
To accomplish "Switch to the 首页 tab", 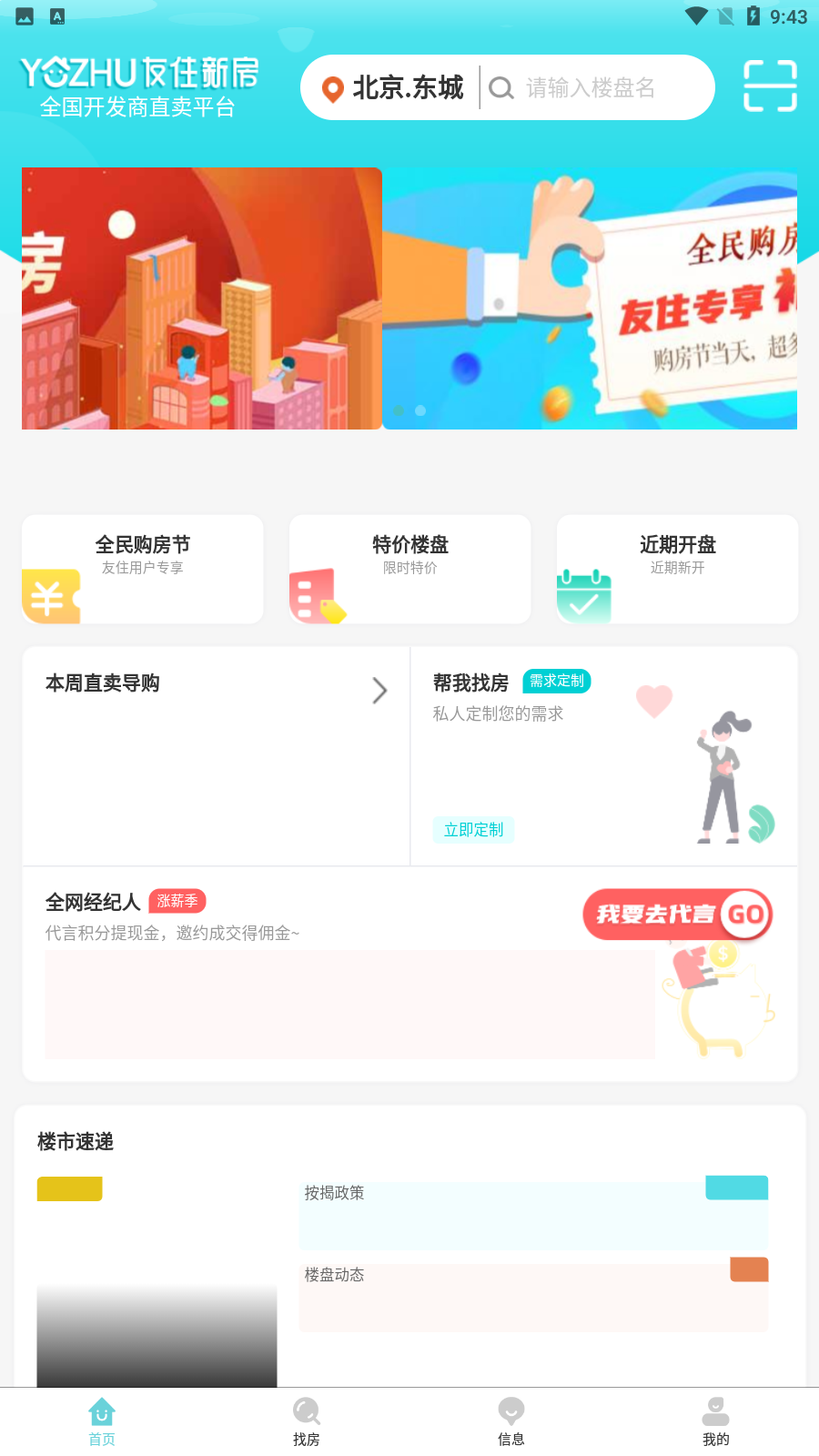I will [x=102, y=1421].
